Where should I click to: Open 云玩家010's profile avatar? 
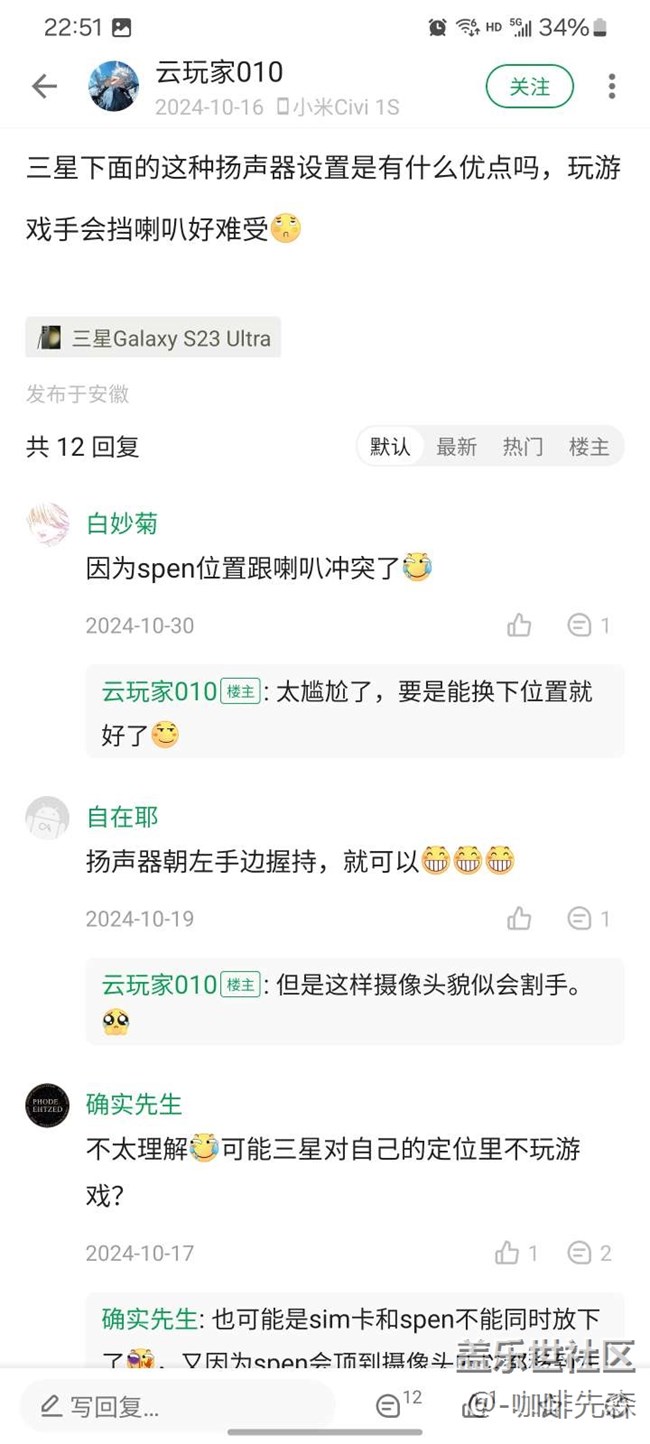[x=114, y=87]
